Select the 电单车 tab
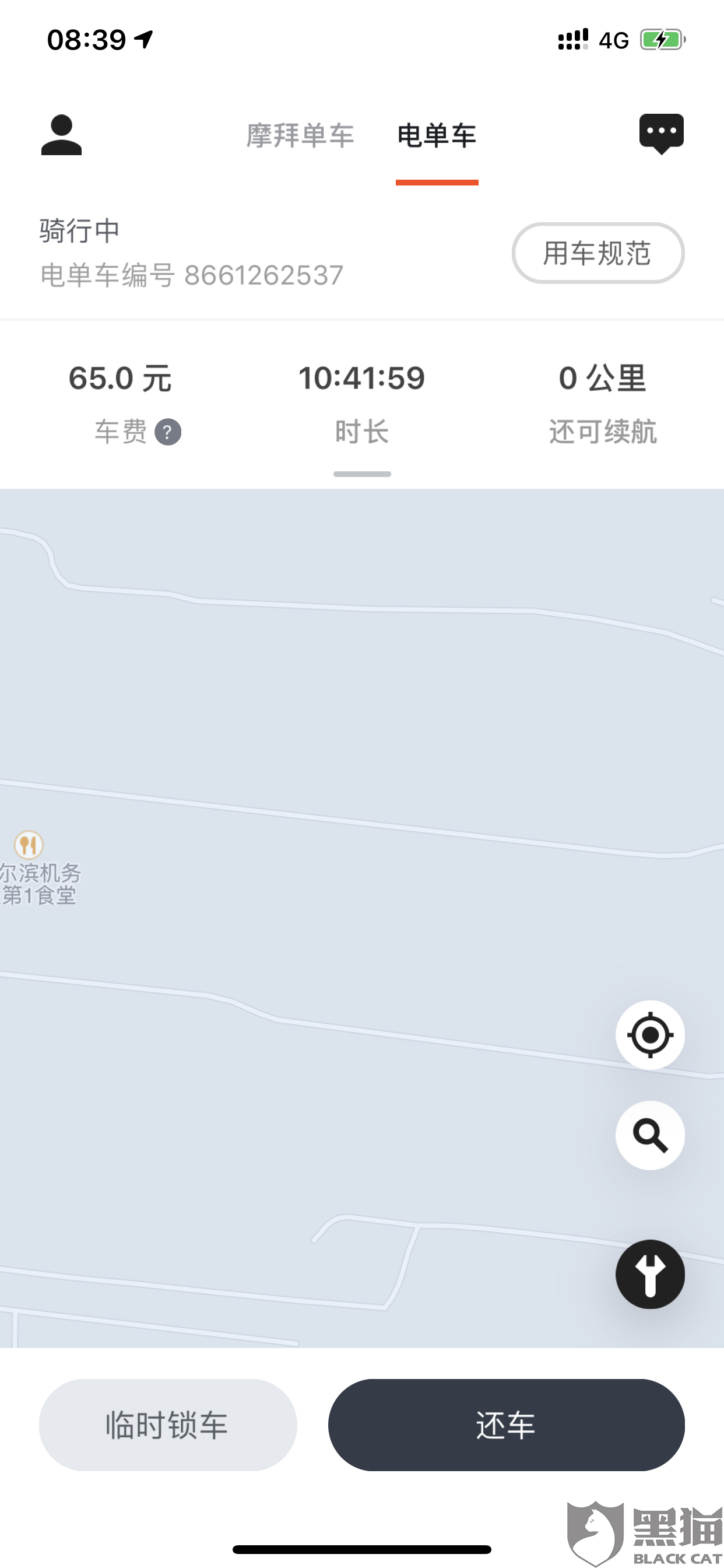The image size is (724, 1568). point(437,135)
